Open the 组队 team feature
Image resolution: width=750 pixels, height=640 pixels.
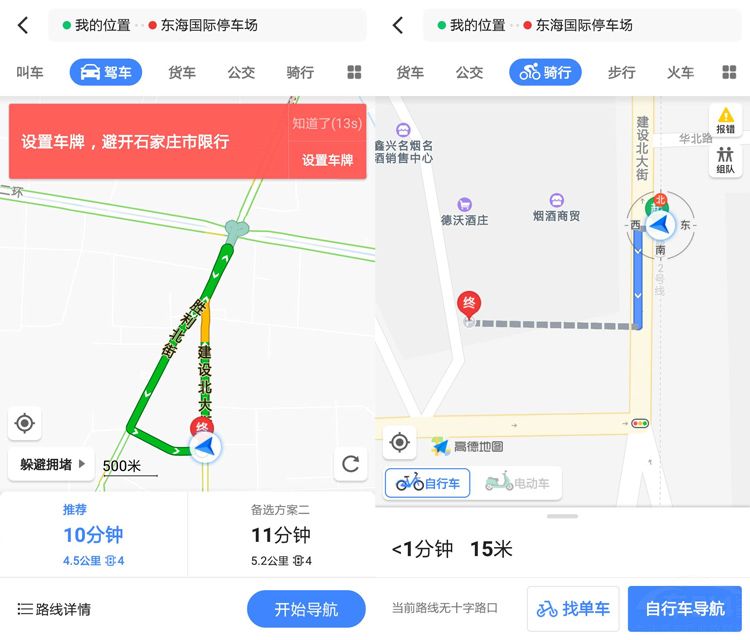pos(725,160)
